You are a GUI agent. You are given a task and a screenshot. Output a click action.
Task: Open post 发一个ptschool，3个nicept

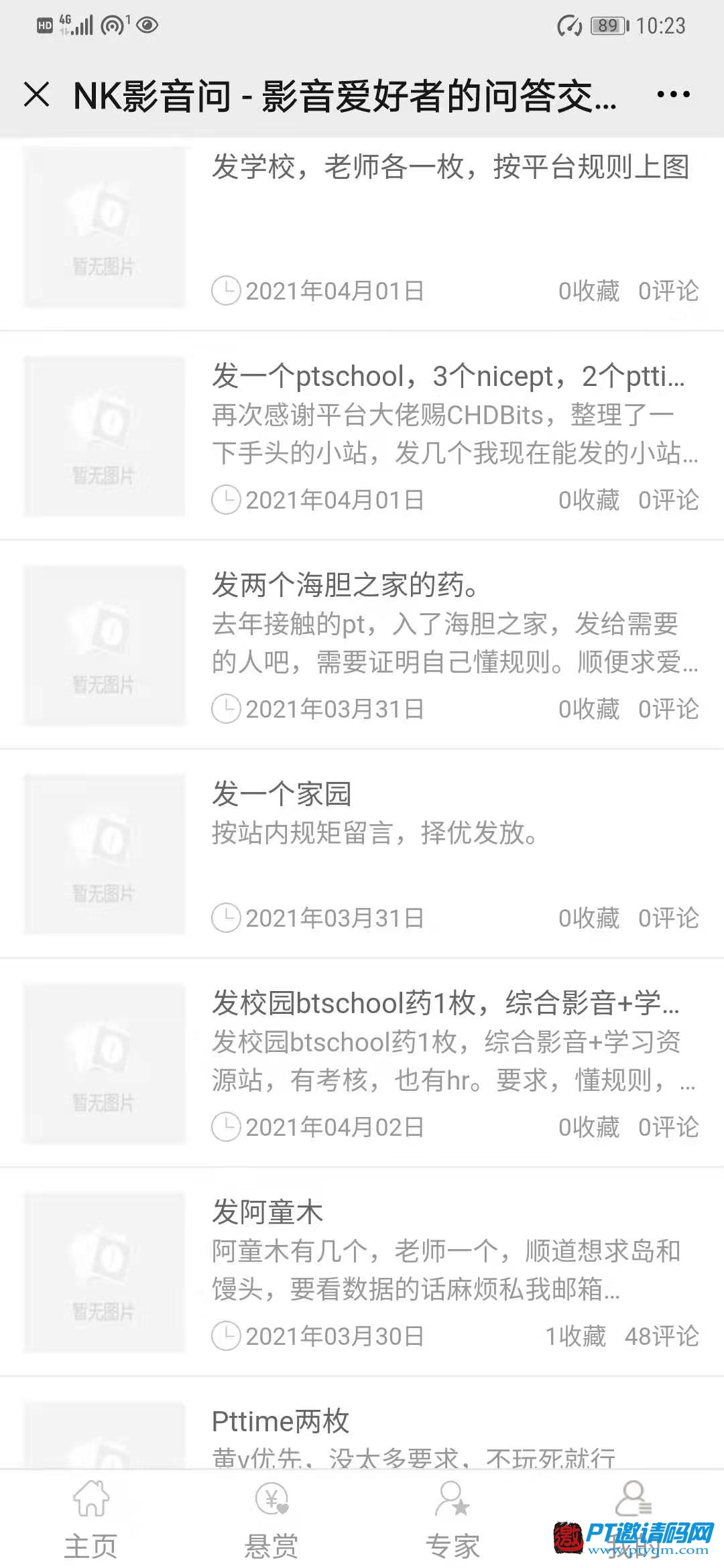point(448,377)
